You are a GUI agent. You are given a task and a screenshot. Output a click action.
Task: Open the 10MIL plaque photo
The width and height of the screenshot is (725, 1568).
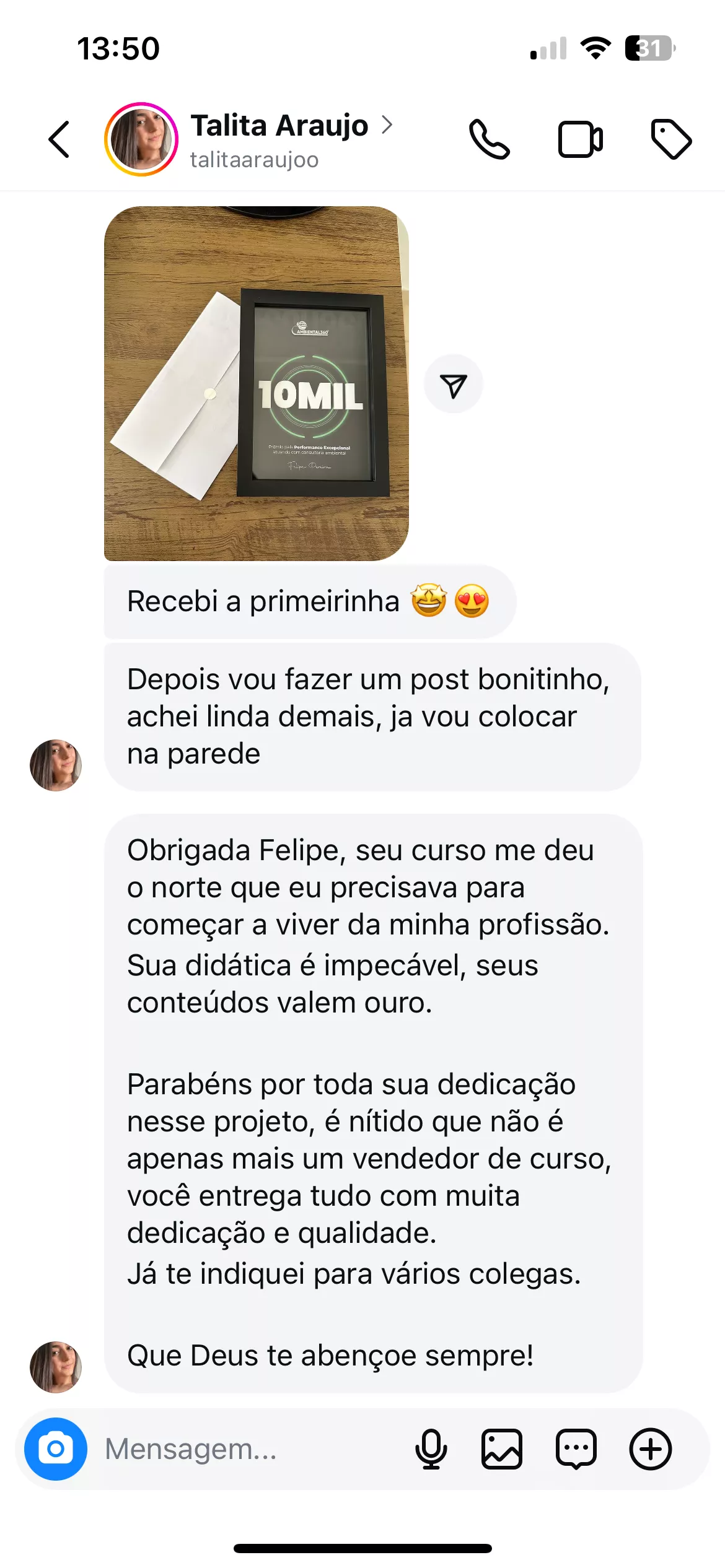pos(256,383)
